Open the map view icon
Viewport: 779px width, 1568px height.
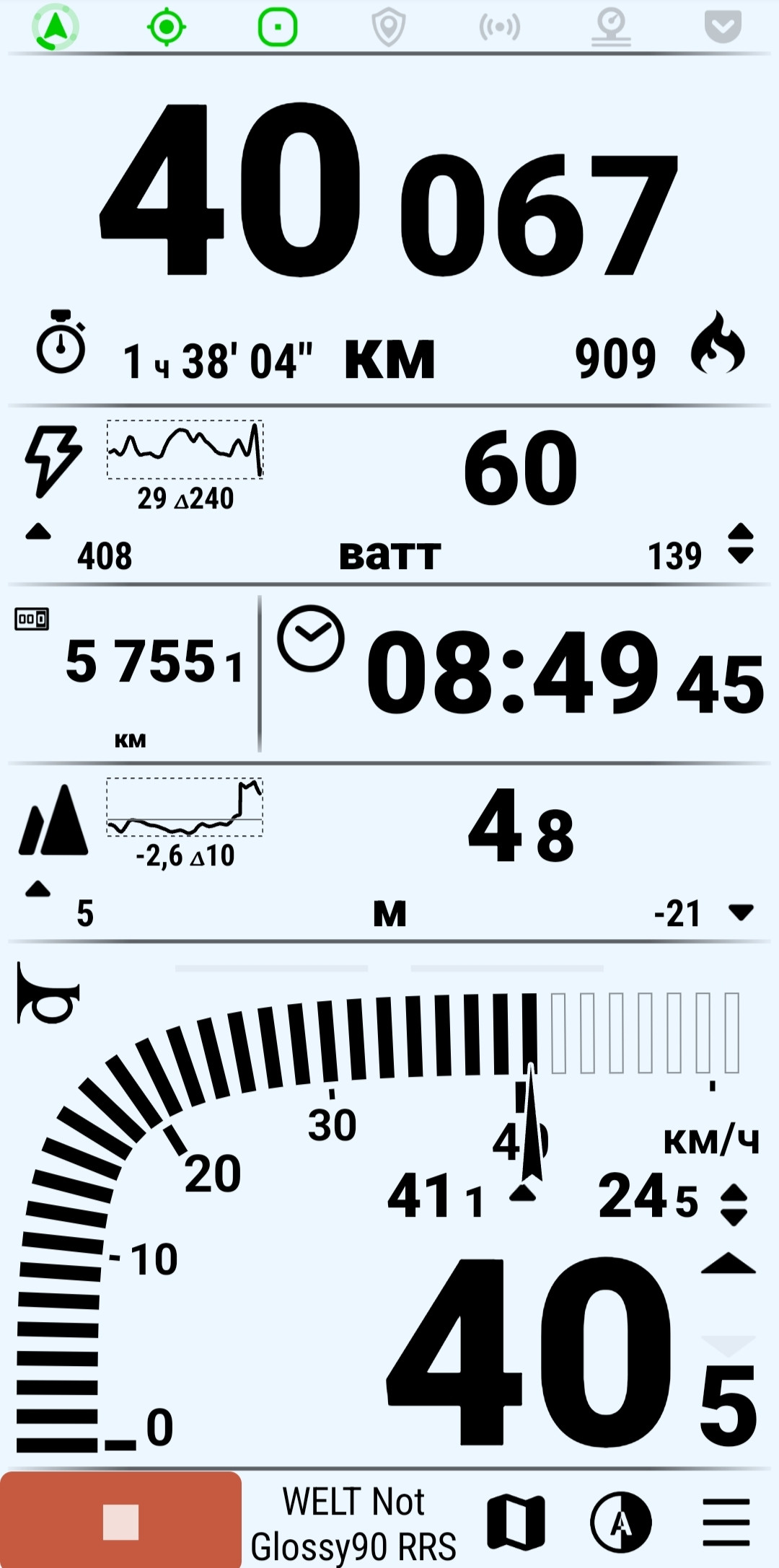(x=516, y=1522)
